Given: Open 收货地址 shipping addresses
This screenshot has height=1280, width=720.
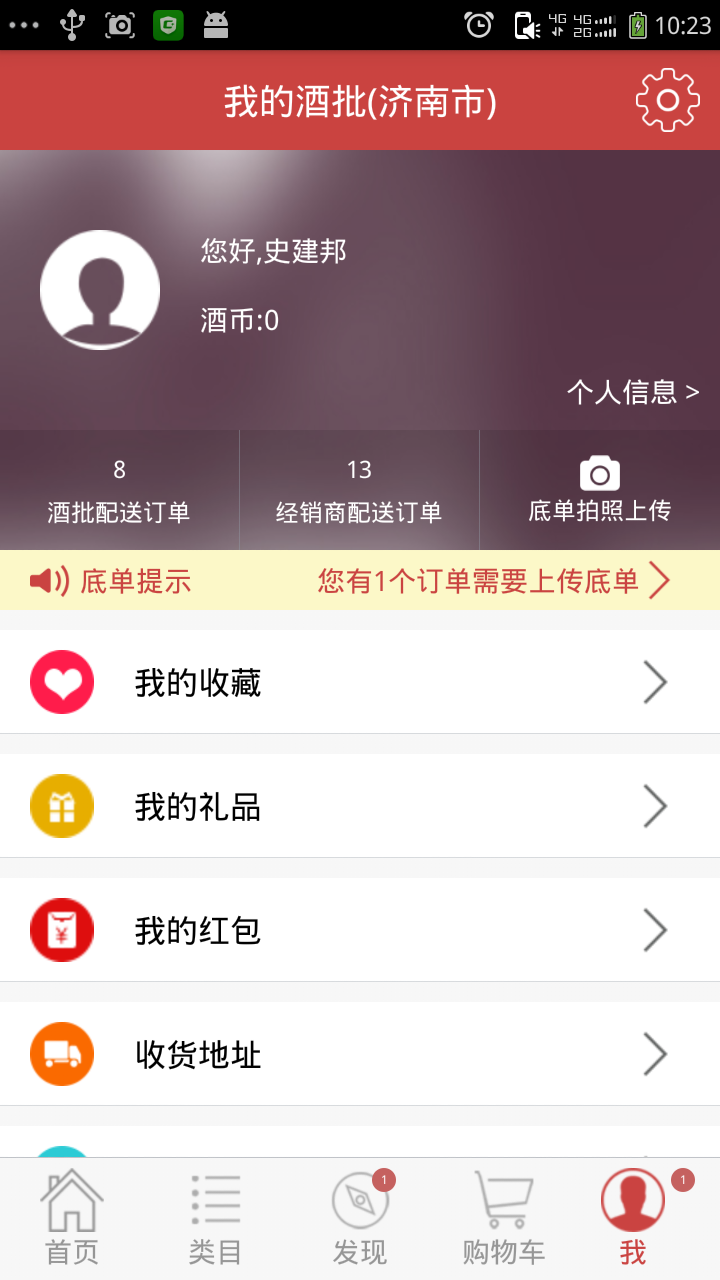Looking at the screenshot, I should point(360,1054).
